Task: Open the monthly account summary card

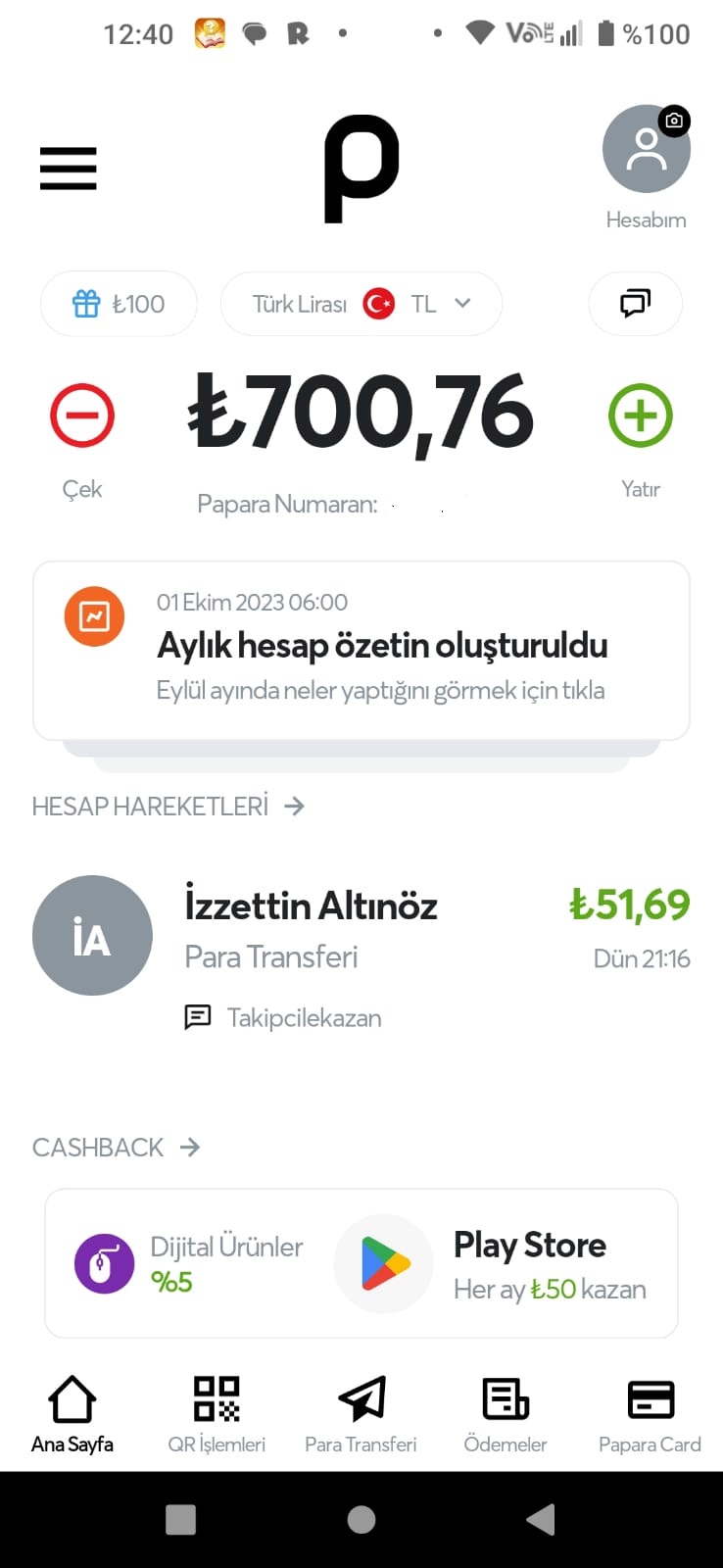Action: pyautogui.click(x=361, y=650)
